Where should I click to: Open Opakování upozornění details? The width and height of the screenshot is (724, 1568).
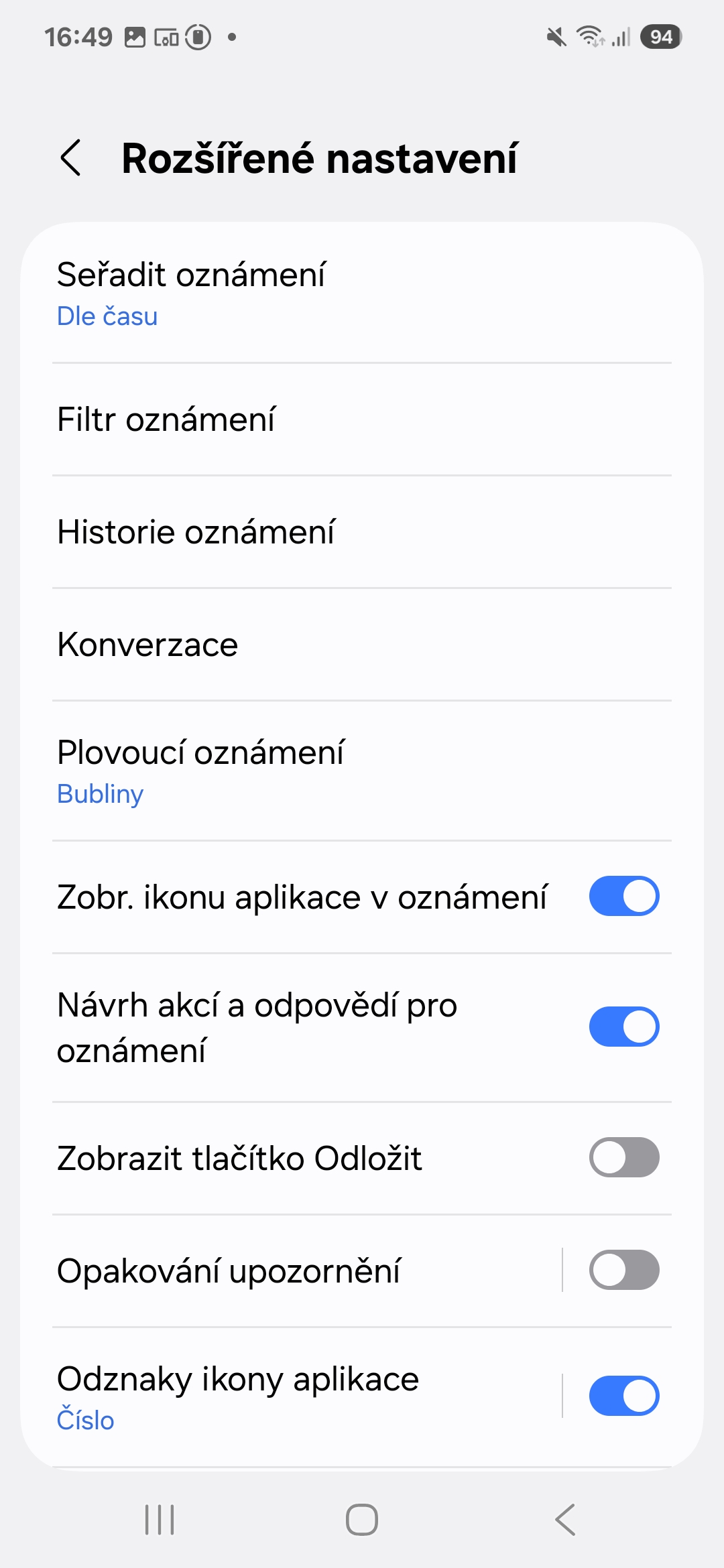292,1270
